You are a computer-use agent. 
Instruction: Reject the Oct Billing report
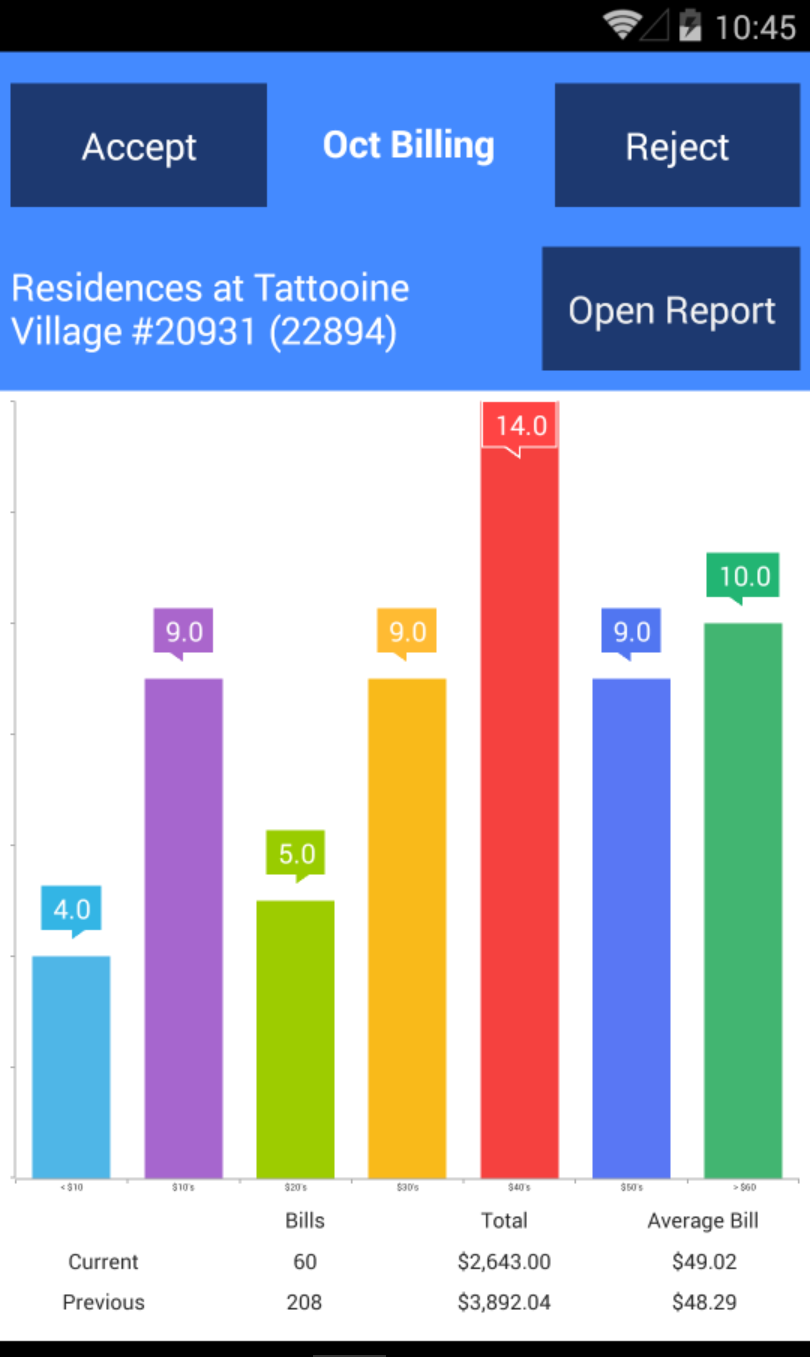pos(677,146)
